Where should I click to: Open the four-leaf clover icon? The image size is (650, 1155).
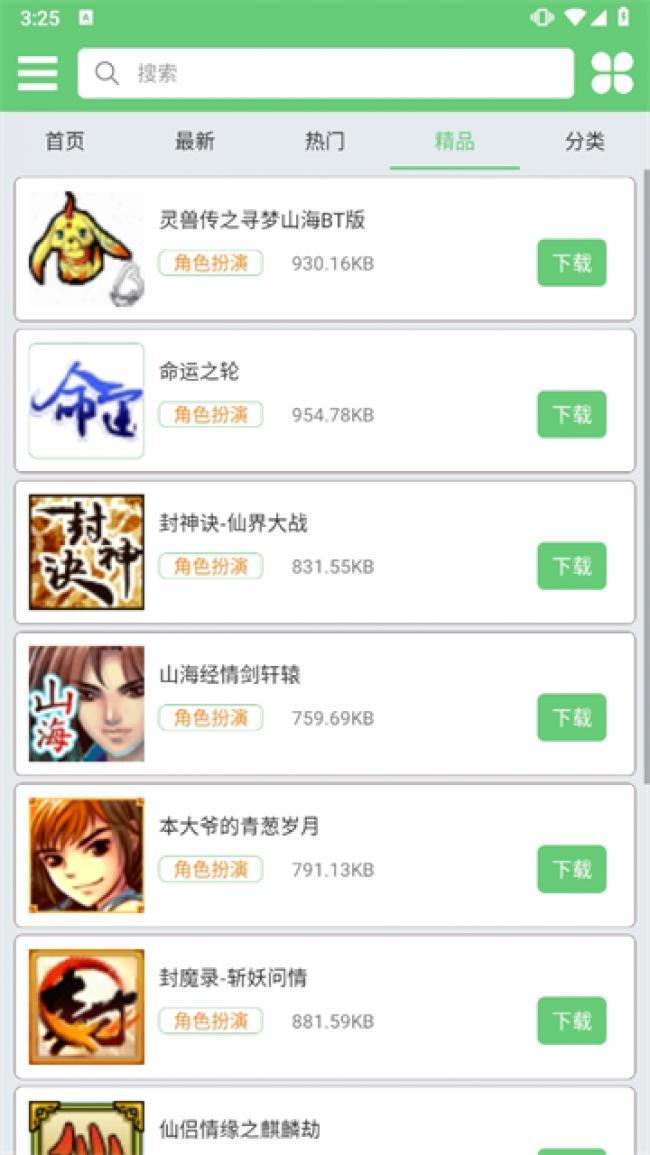(612, 73)
